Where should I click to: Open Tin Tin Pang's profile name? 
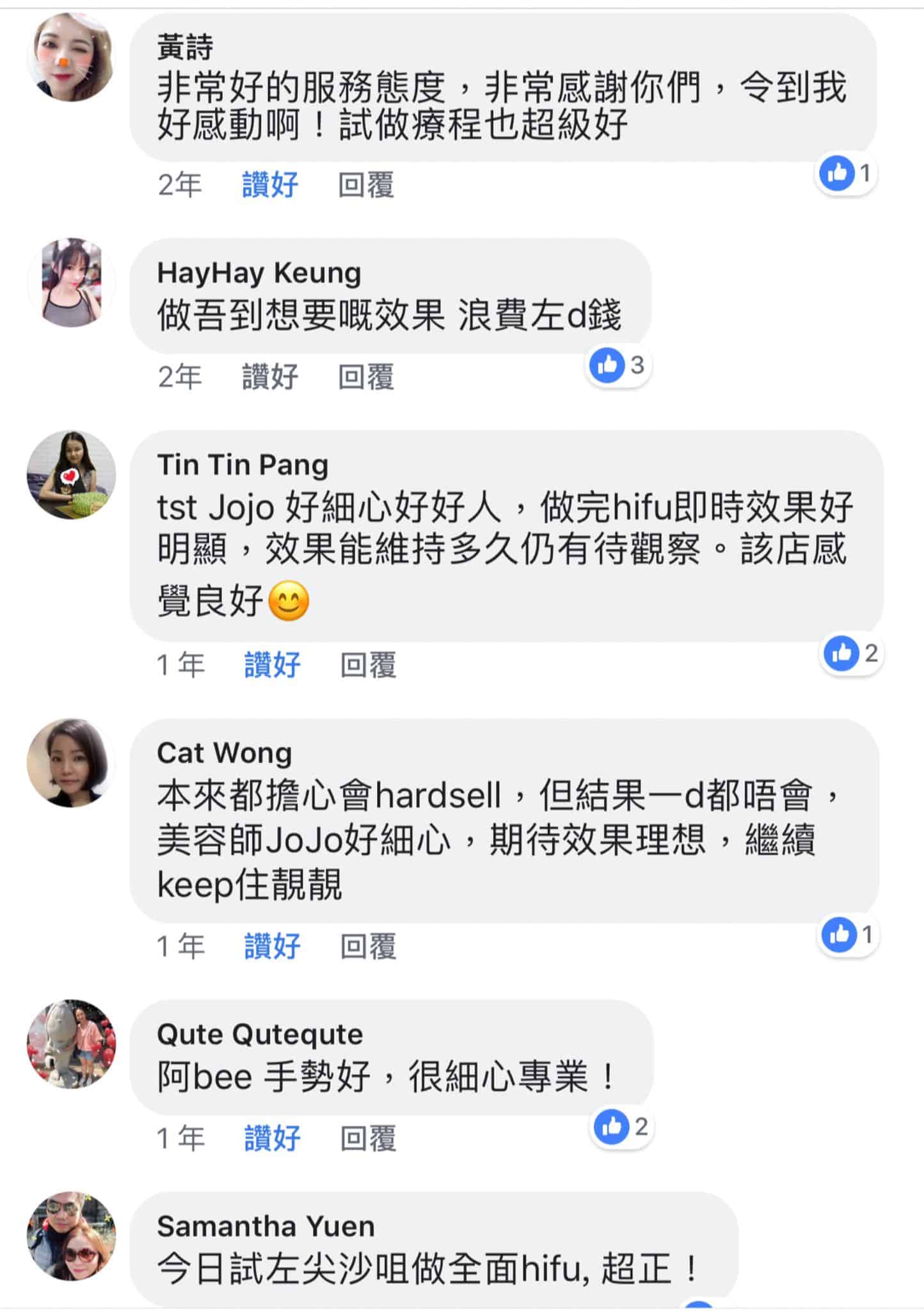click(x=243, y=465)
